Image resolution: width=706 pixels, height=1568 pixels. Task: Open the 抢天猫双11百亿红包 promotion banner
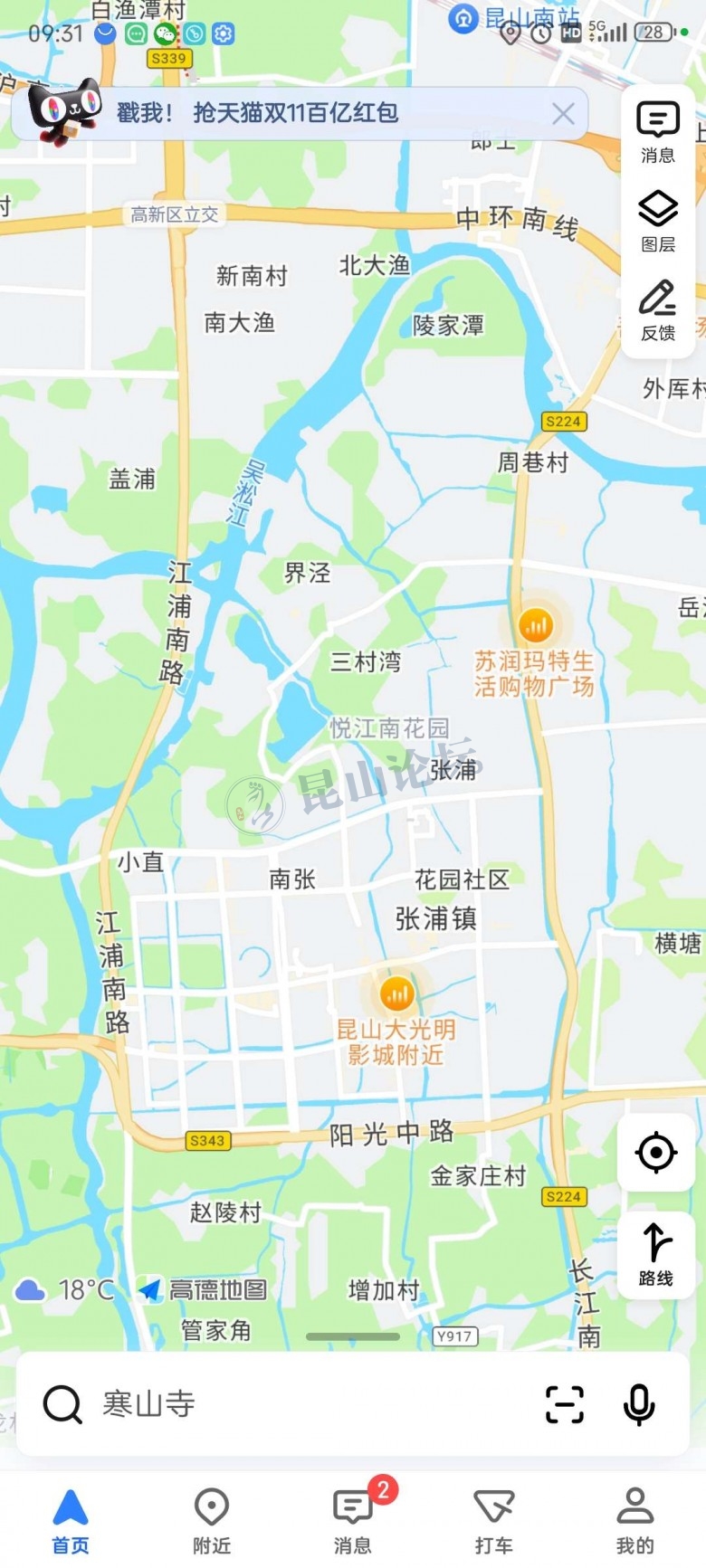[x=258, y=113]
